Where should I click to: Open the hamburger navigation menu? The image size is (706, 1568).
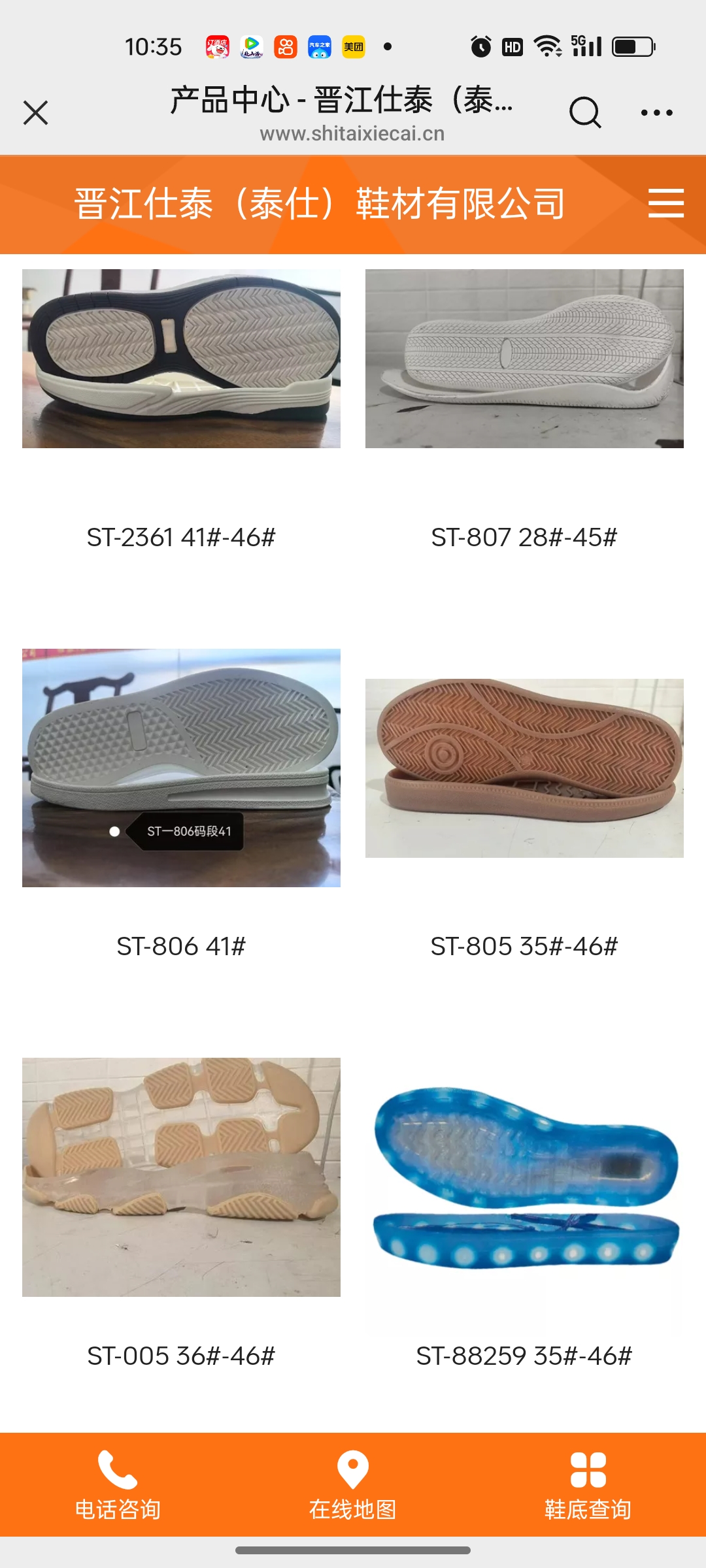tap(665, 203)
